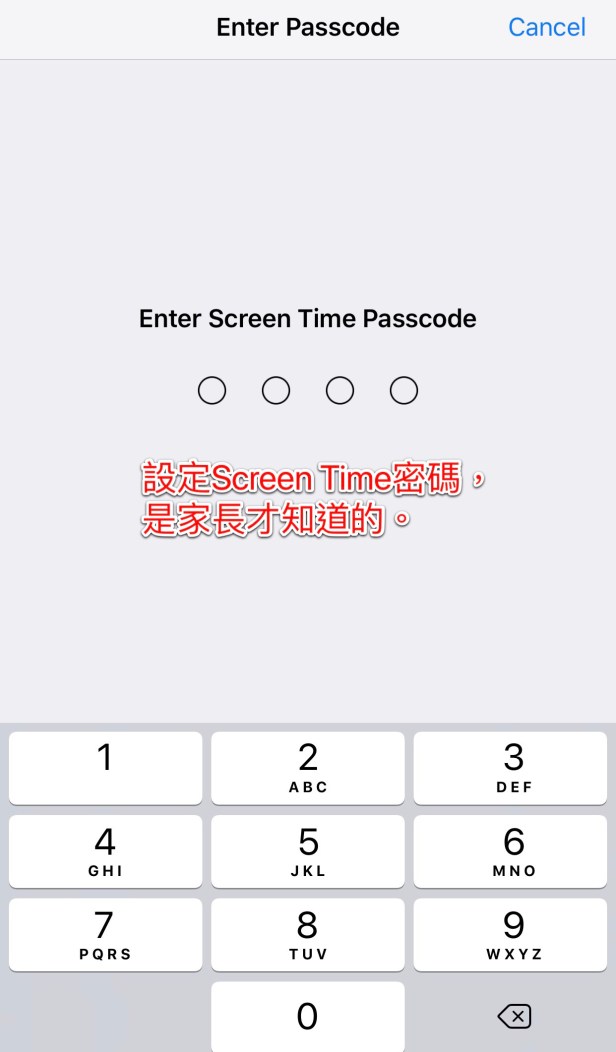This screenshot has width=616, height=1052.
Task: Tap the 3 DEF key
Action: coord(513,768)
